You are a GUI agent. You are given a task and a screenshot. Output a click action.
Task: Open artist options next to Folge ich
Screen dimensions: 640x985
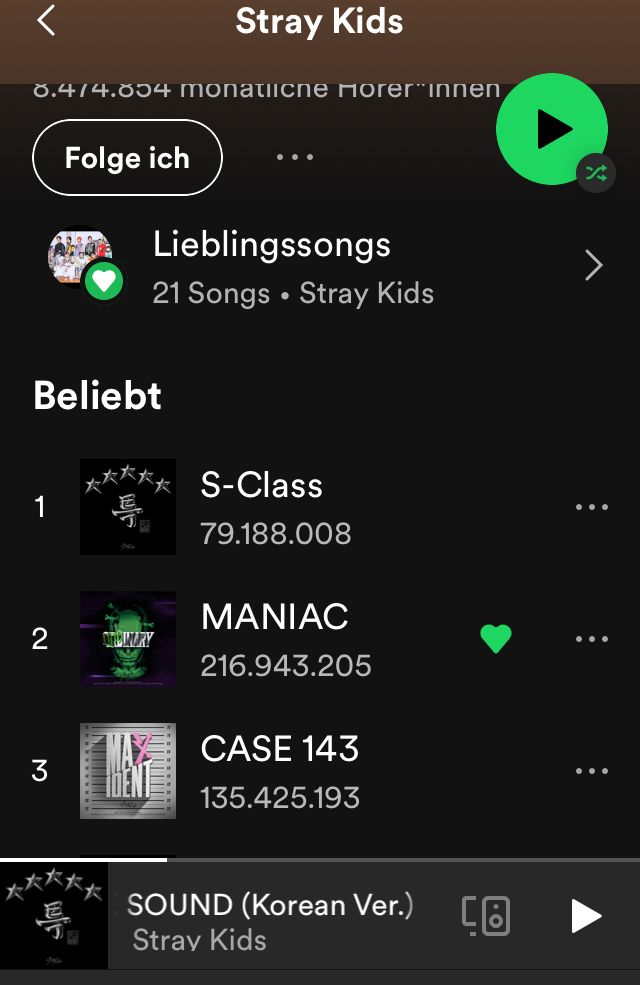point(295,157)
